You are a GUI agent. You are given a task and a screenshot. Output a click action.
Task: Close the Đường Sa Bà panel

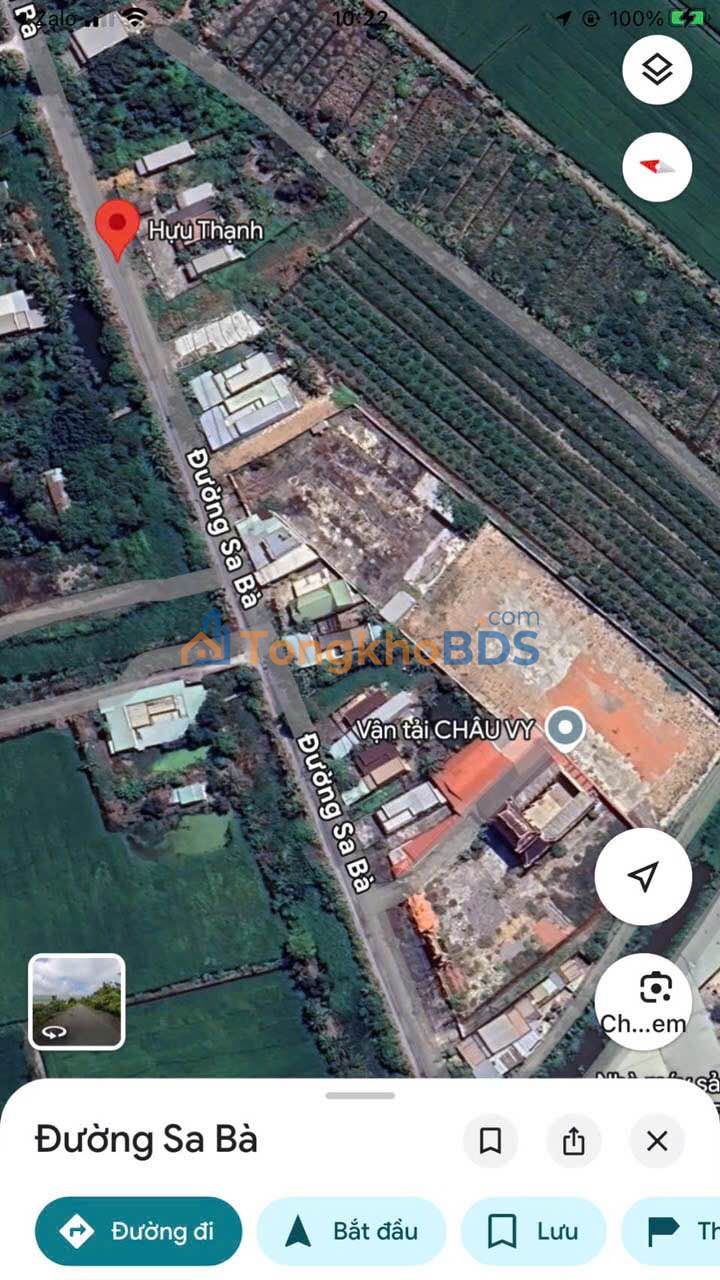pos(657,1141)
